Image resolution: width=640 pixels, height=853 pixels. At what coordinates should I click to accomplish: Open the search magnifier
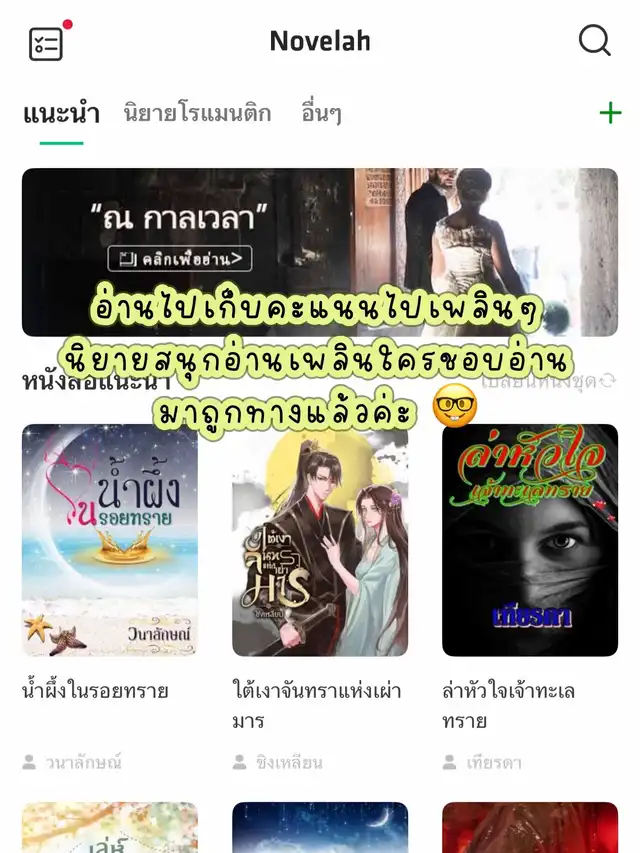(594, 41)
